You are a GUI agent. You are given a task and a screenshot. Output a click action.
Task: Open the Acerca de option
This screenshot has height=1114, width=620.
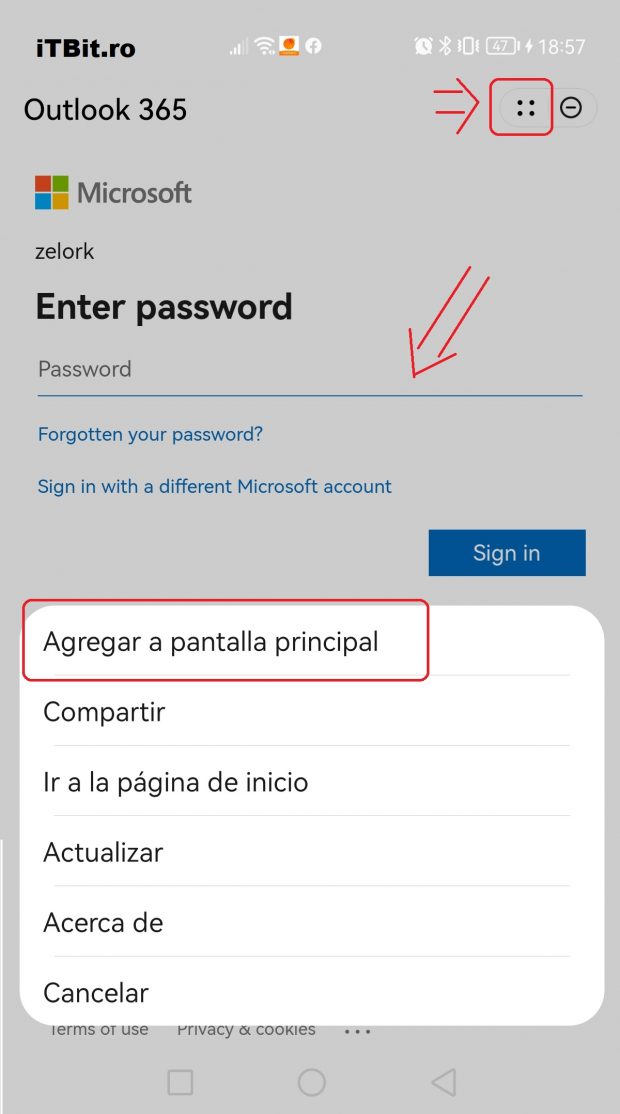pos(103,922)
